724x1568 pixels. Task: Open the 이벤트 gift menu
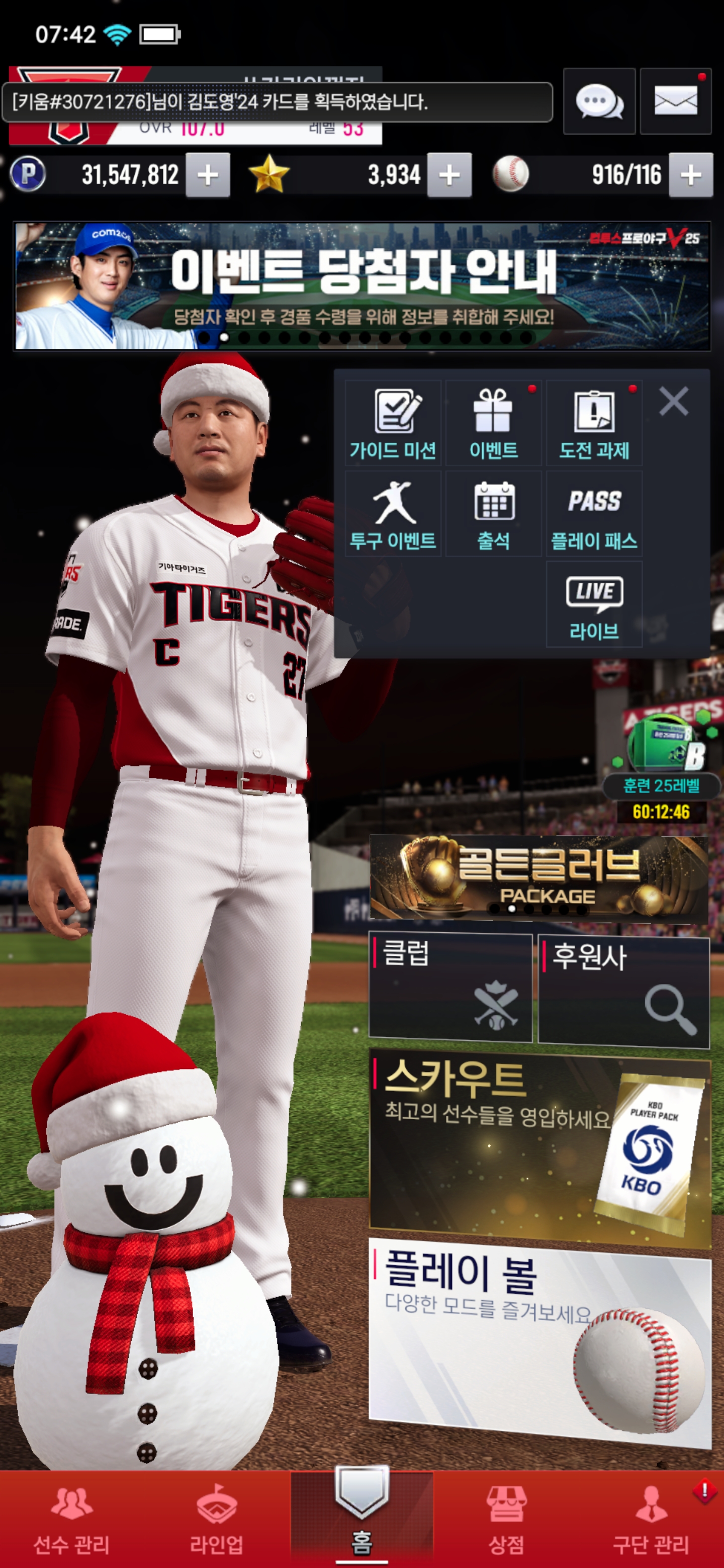tap(493, 424)
